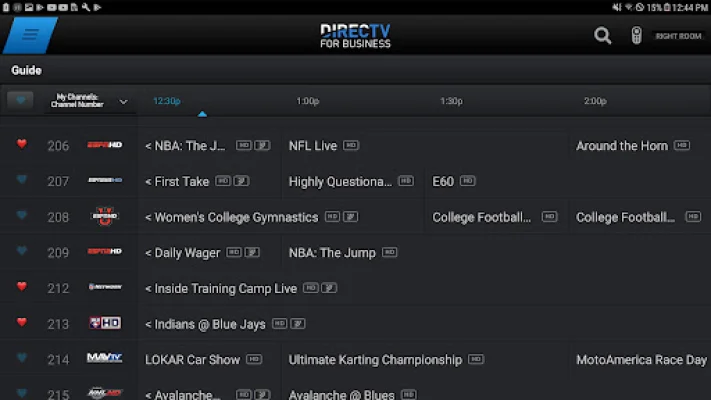
Task: Select the Right Room receiver
Action: [x=678, y=36]
